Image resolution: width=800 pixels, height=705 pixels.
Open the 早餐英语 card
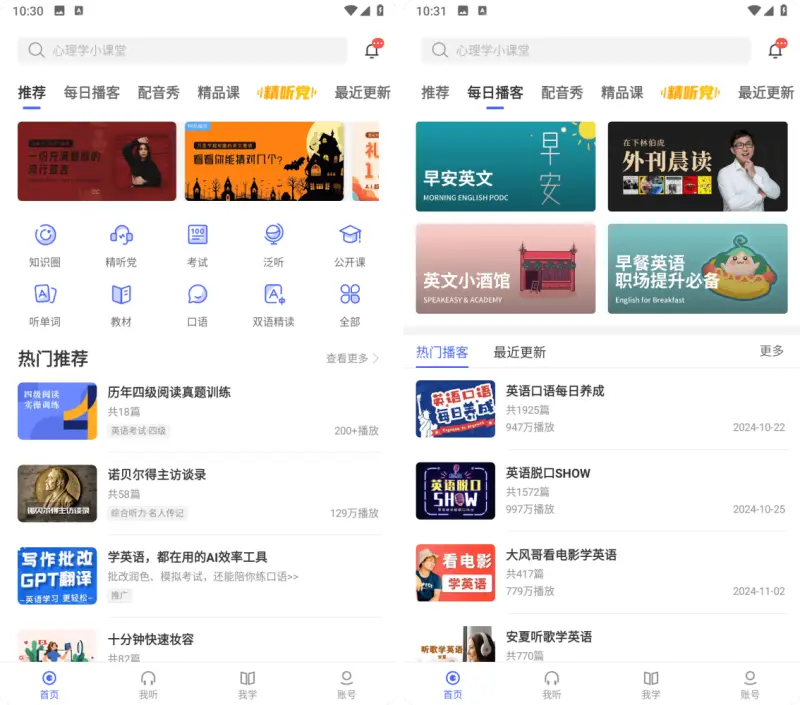pos(697,268)
